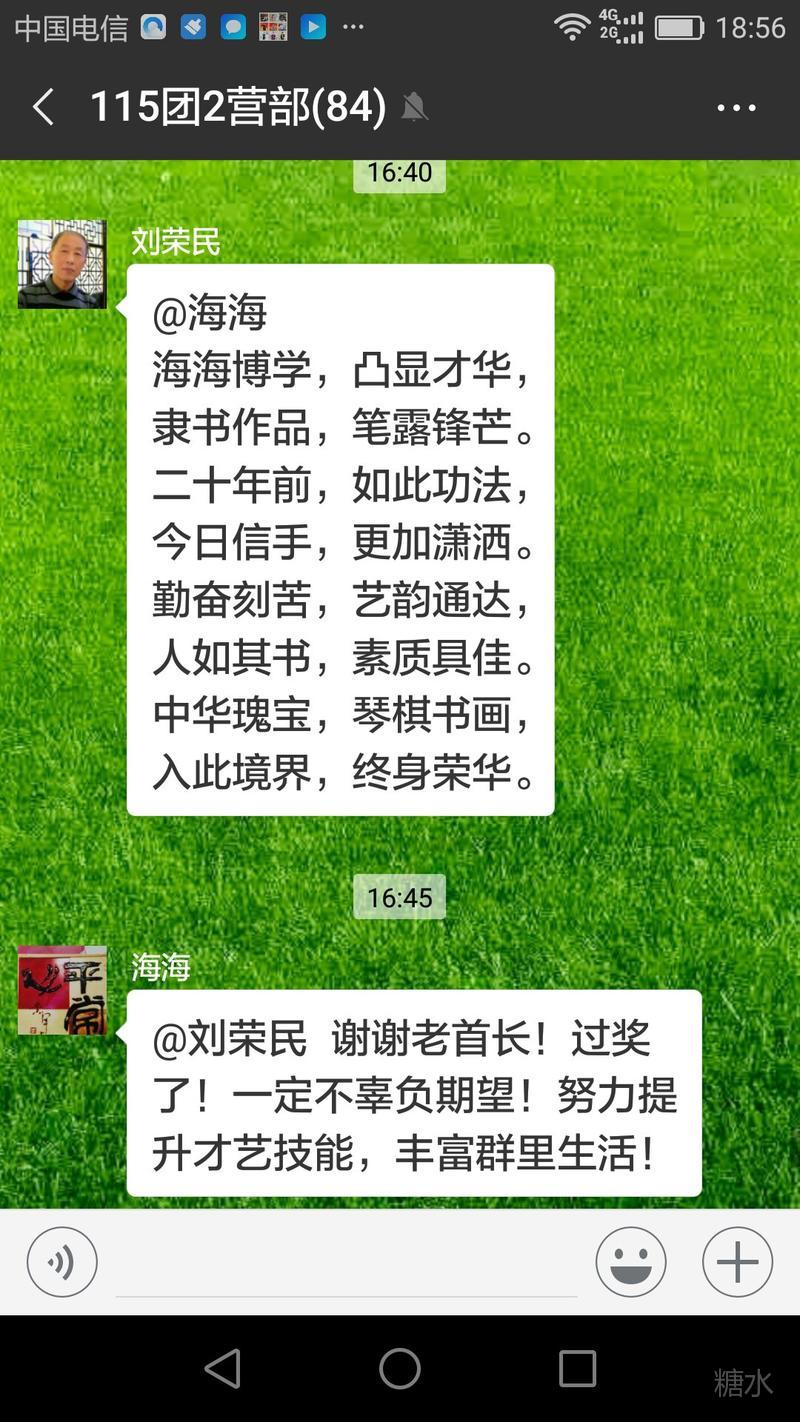The width and height of the screenshot is (800, 1422).
Task: Tap the system home button
Action: point(400,1368)
